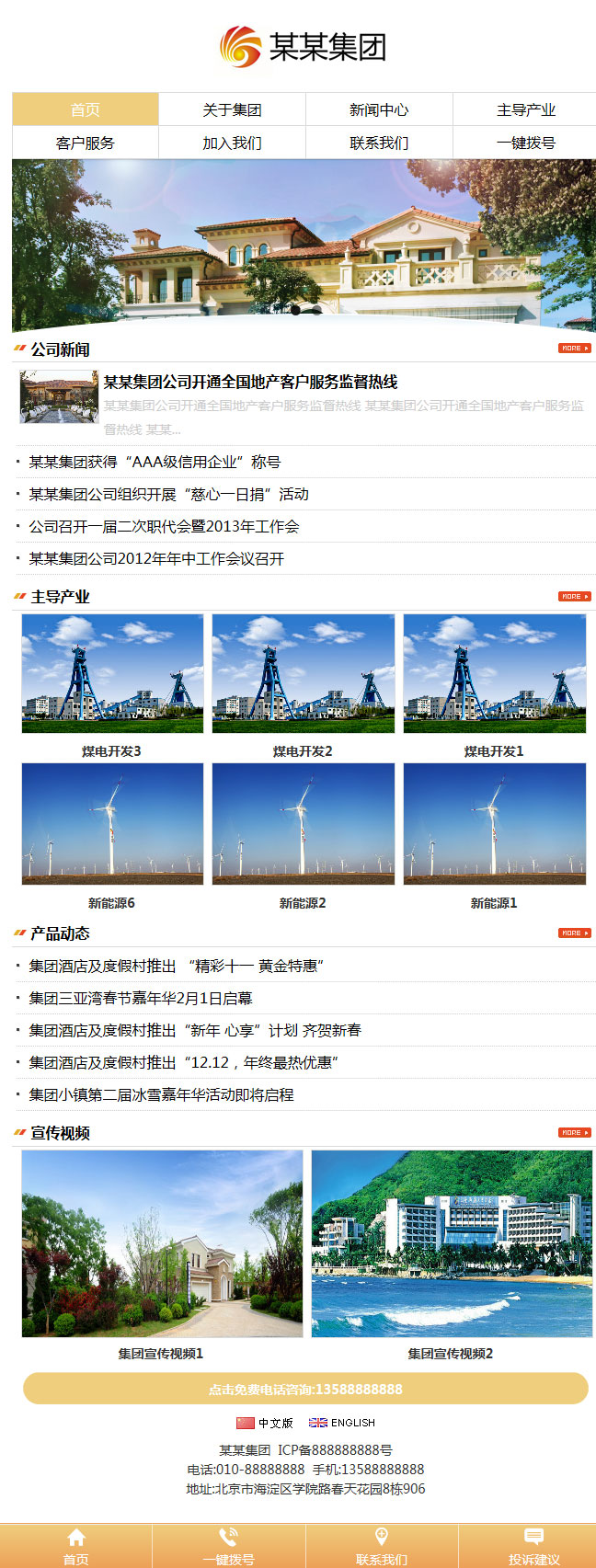Open 慈心一日捐 活动 news item

pyautogui.click(x=168, y=494)
